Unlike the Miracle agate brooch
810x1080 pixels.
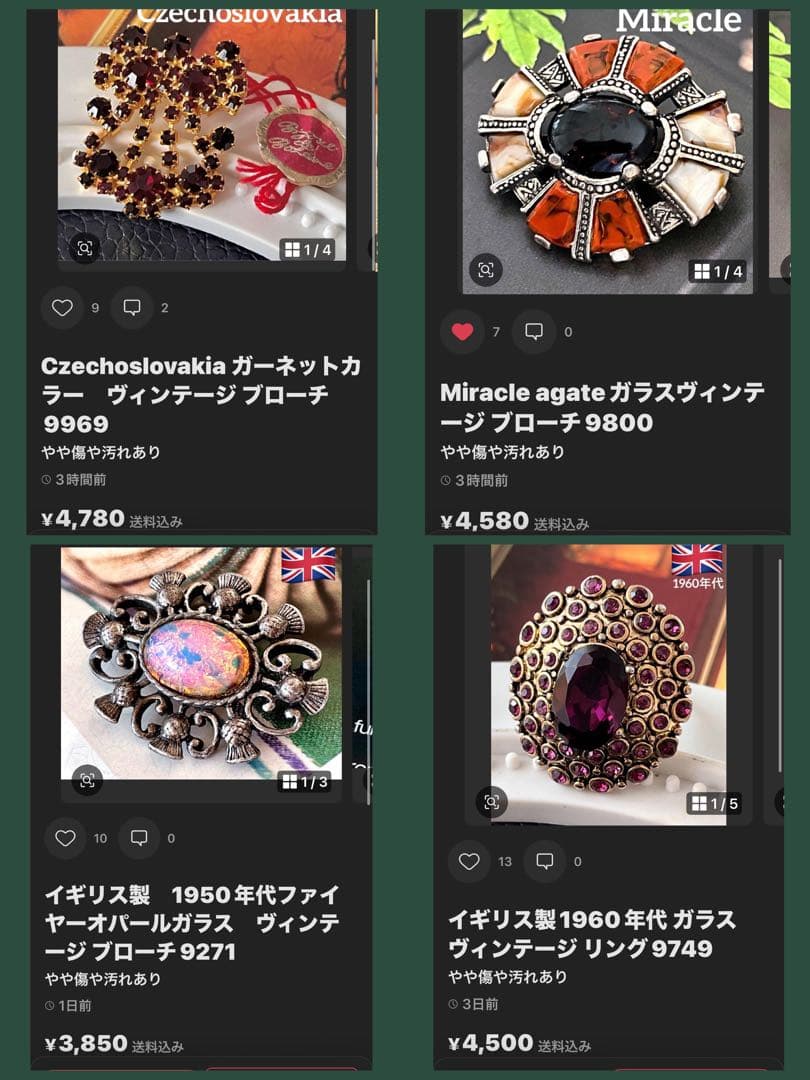[463, 331]
